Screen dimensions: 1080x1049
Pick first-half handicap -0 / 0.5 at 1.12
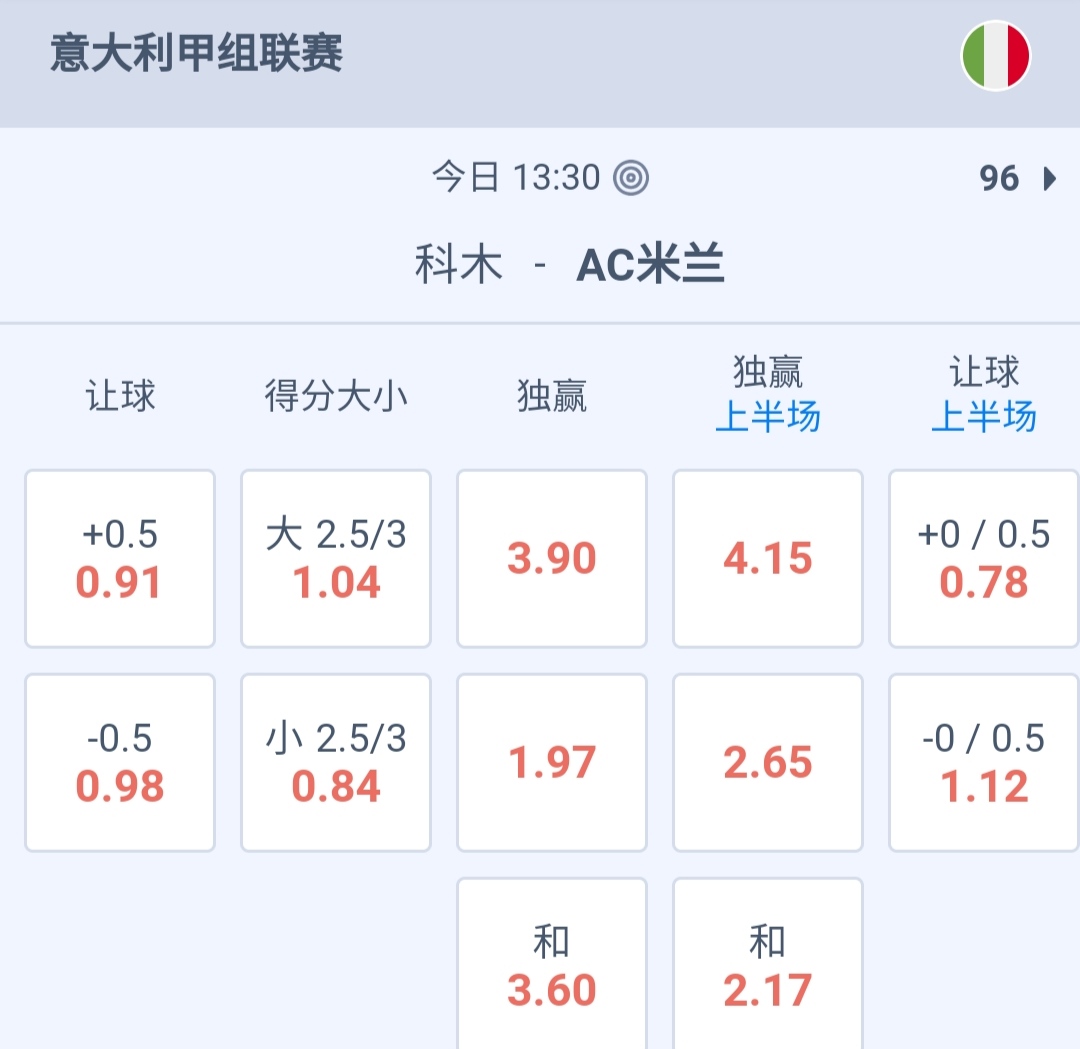984,763
